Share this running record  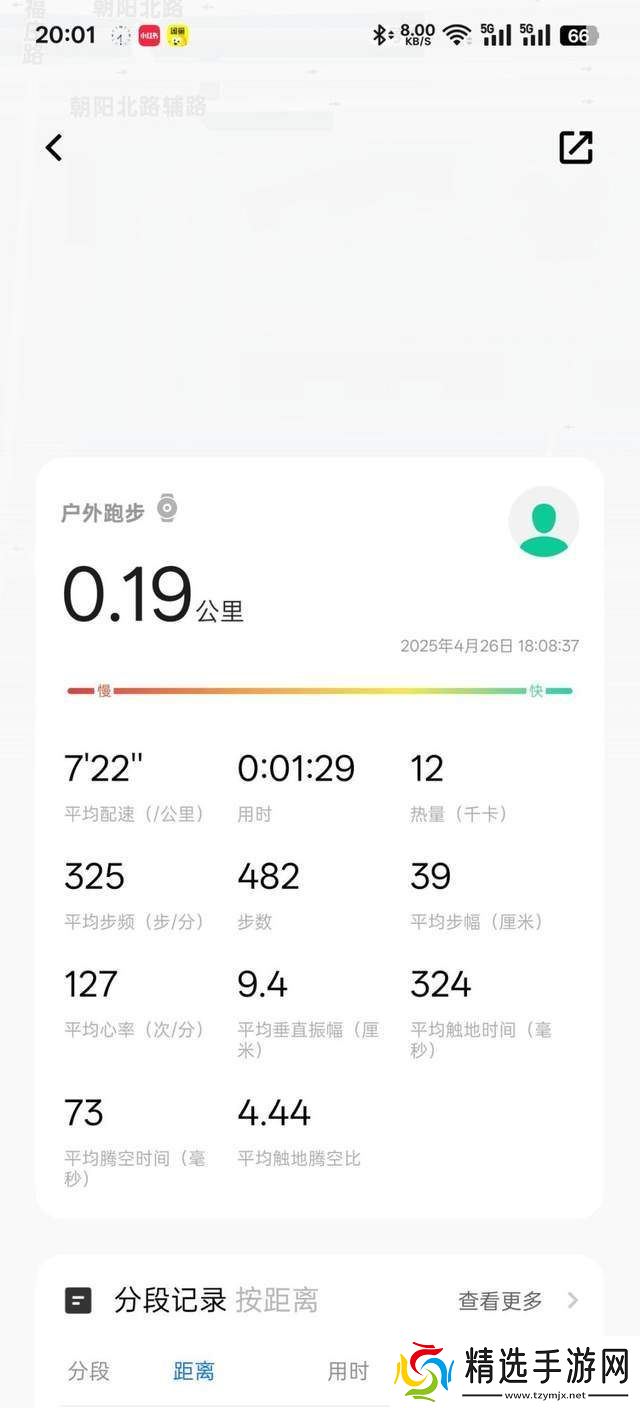point(575,148)
